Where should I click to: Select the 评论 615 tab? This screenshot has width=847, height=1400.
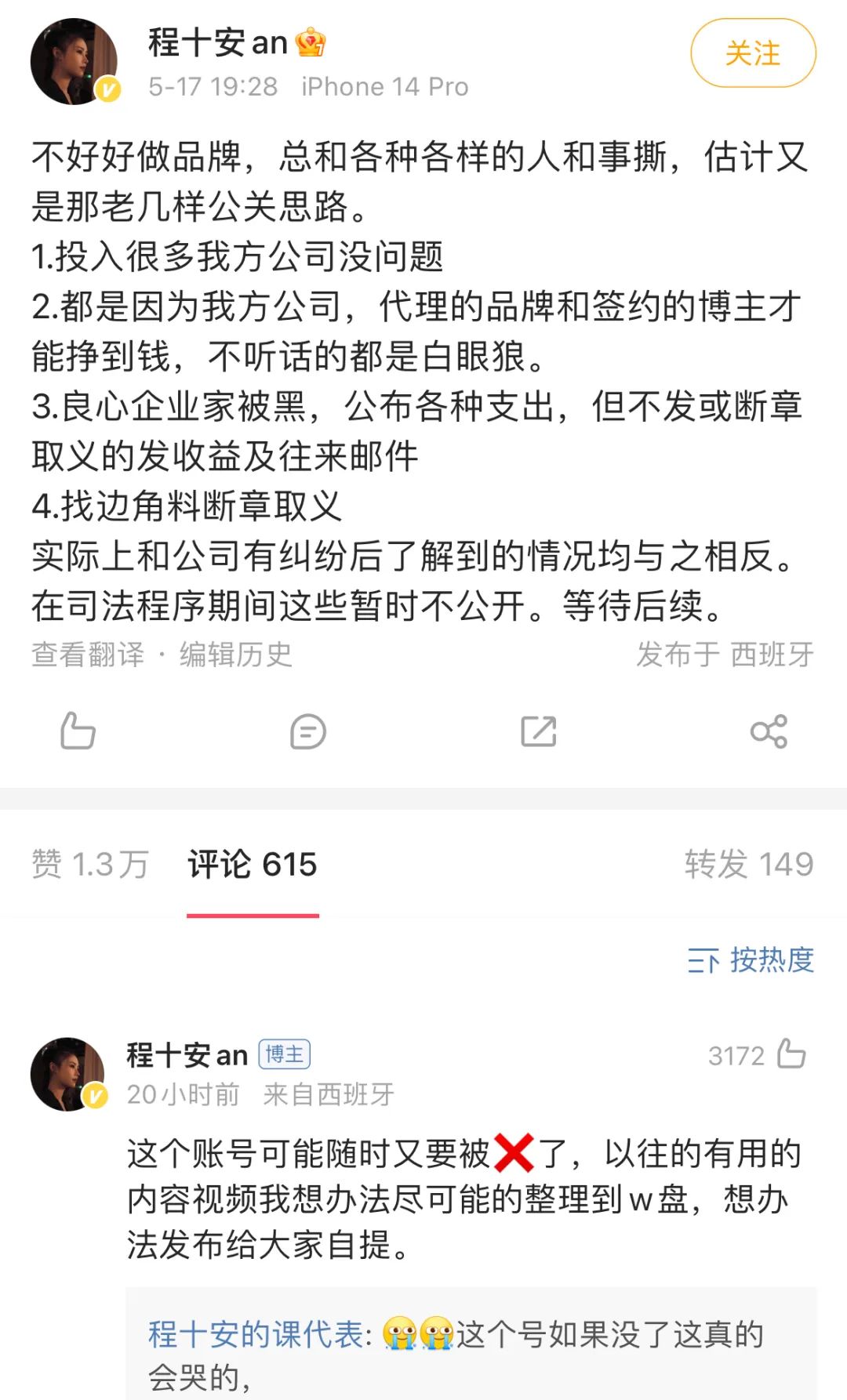click(252, 865)
